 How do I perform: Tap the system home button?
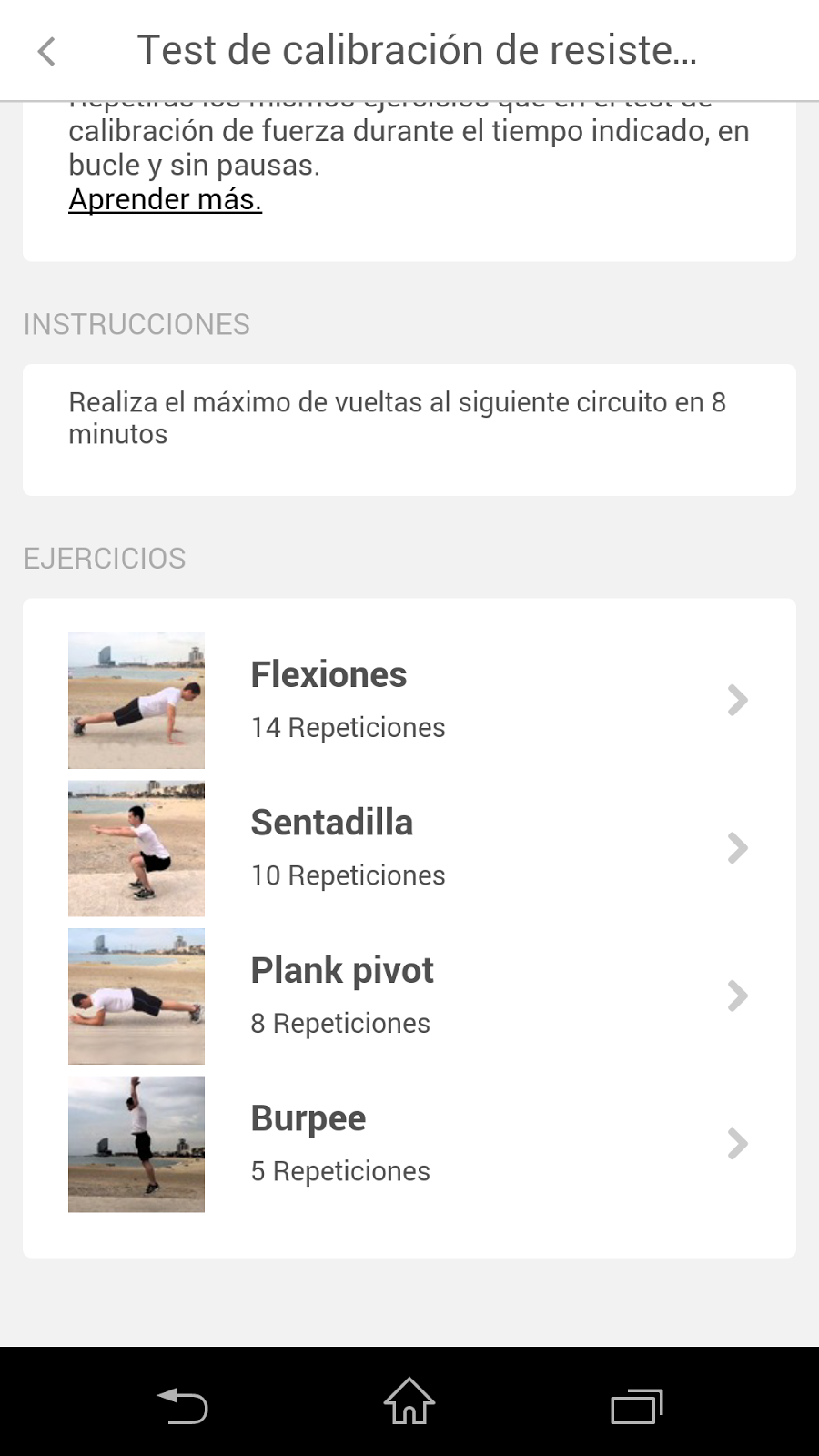(409, 1401)
